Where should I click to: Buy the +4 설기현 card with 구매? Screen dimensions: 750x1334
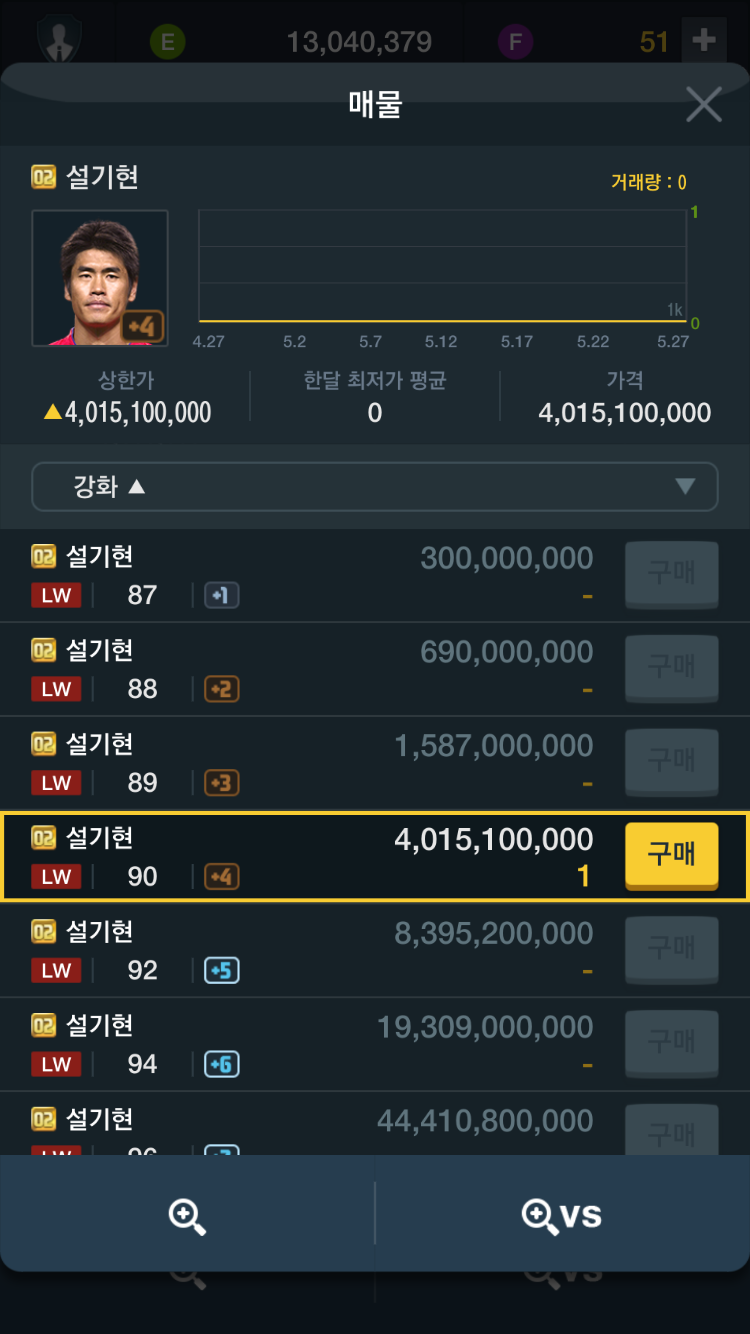point(671,855)
